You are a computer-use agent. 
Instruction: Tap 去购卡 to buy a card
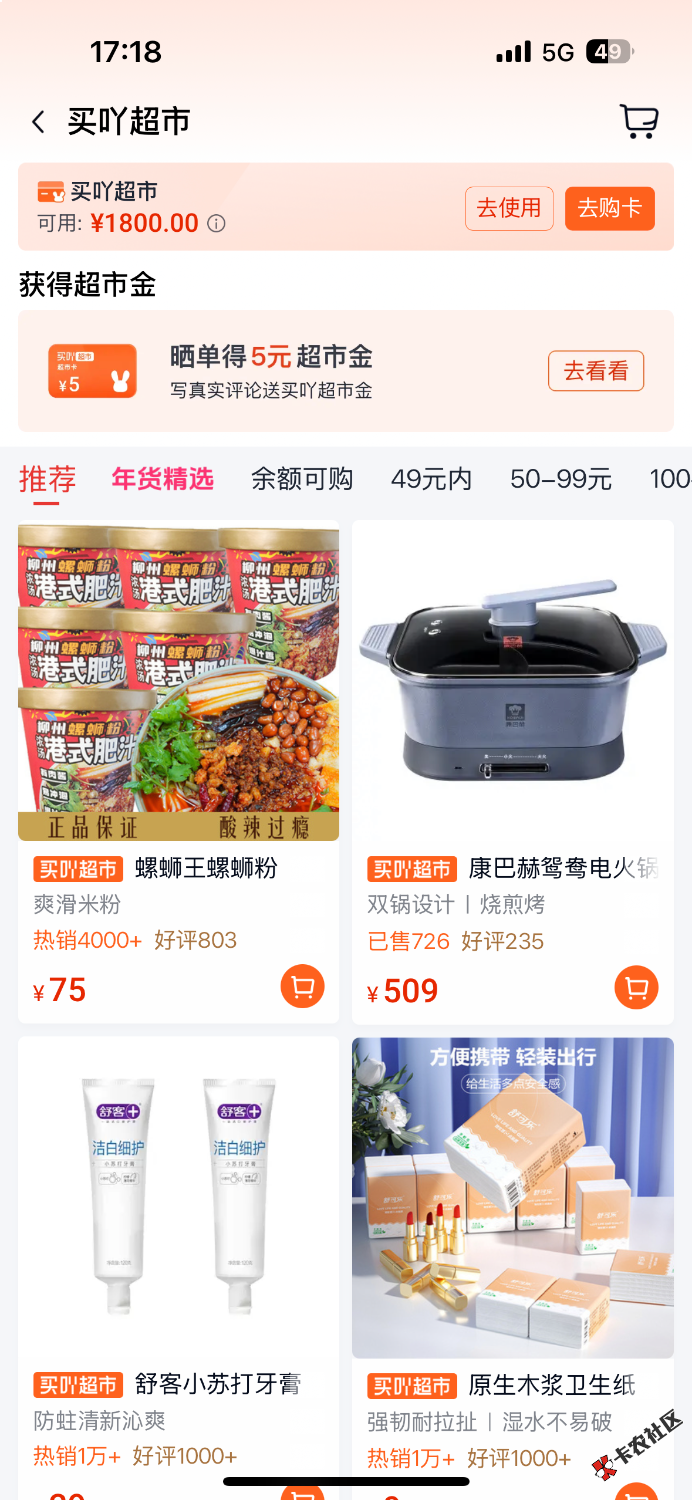(609, 208)
